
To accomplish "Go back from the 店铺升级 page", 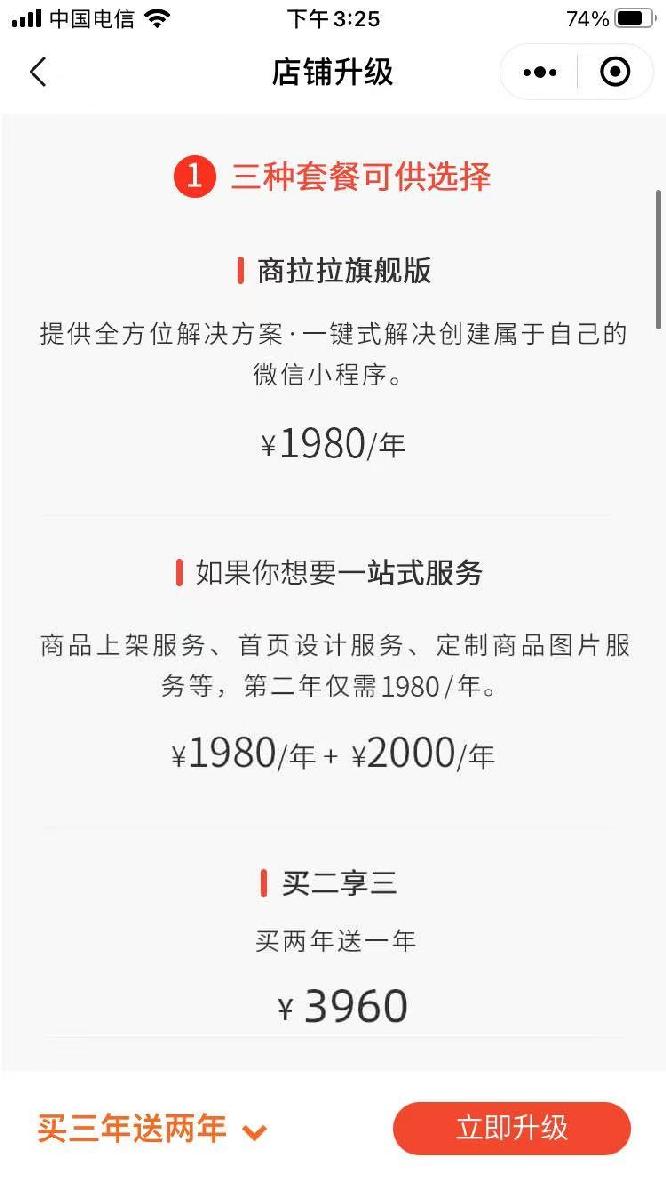I will 39,73.
